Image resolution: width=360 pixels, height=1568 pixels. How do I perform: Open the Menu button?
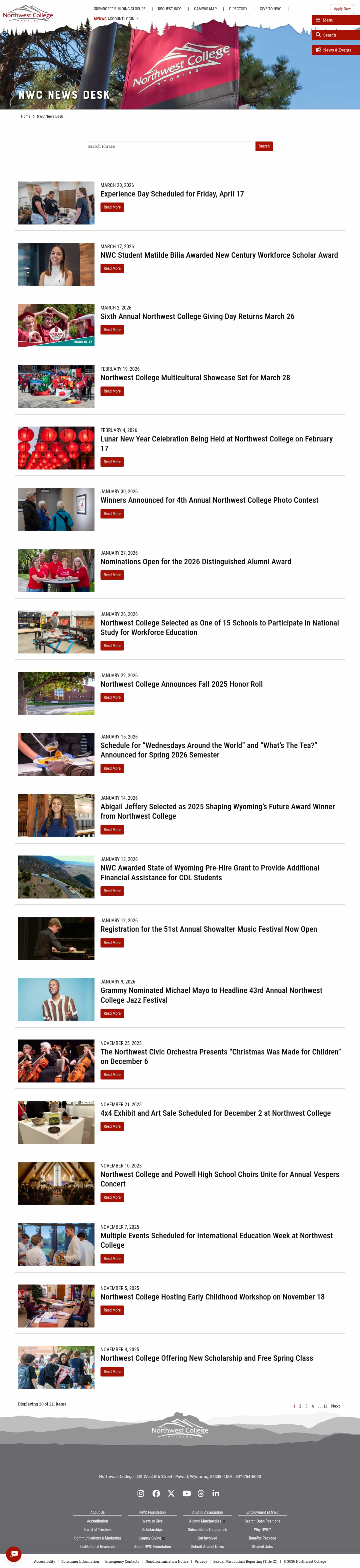335,20
